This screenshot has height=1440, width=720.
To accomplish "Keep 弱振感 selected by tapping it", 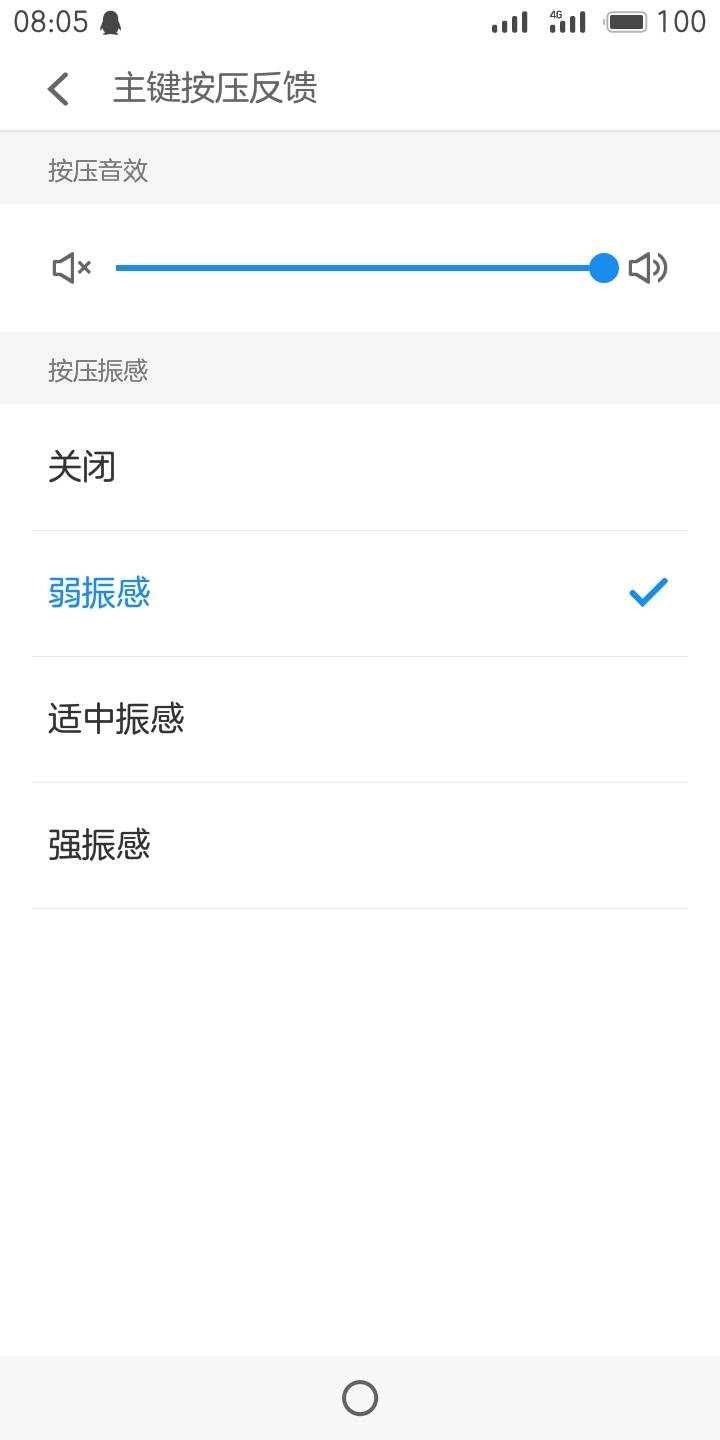I will [100, 592].
